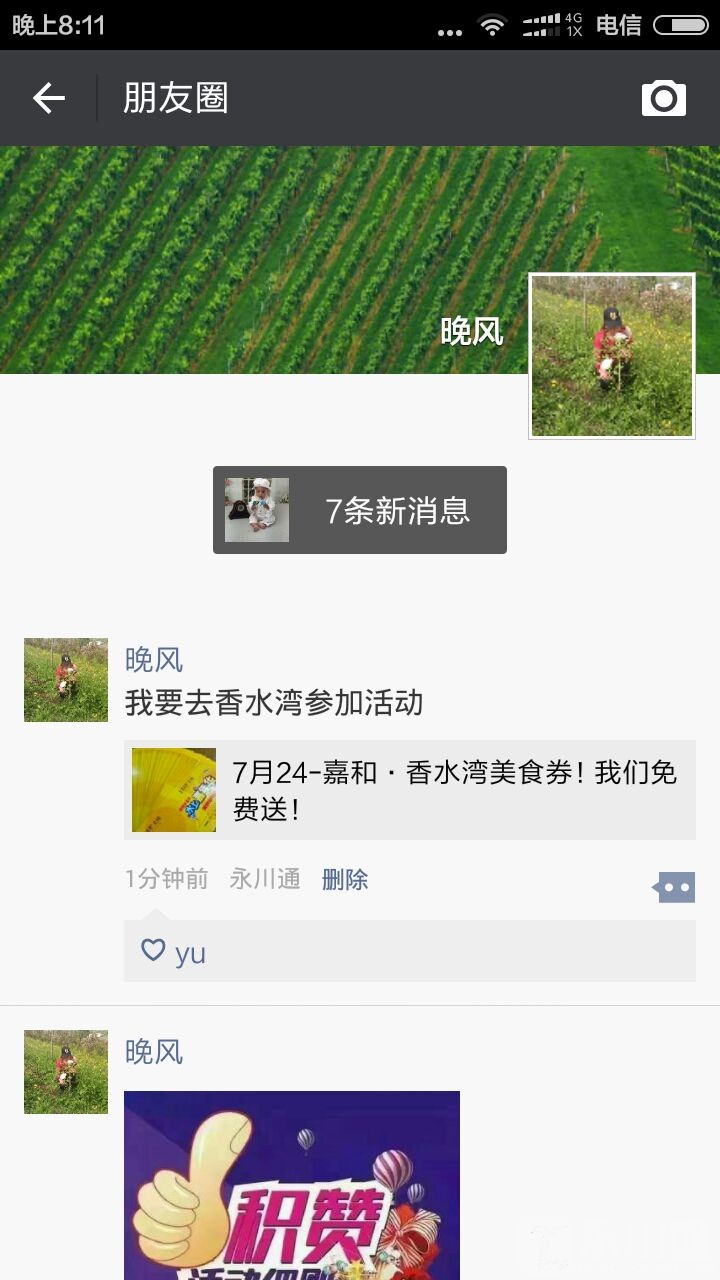
Task: Tap the 晚风 username on the first post
Action: 151,659
